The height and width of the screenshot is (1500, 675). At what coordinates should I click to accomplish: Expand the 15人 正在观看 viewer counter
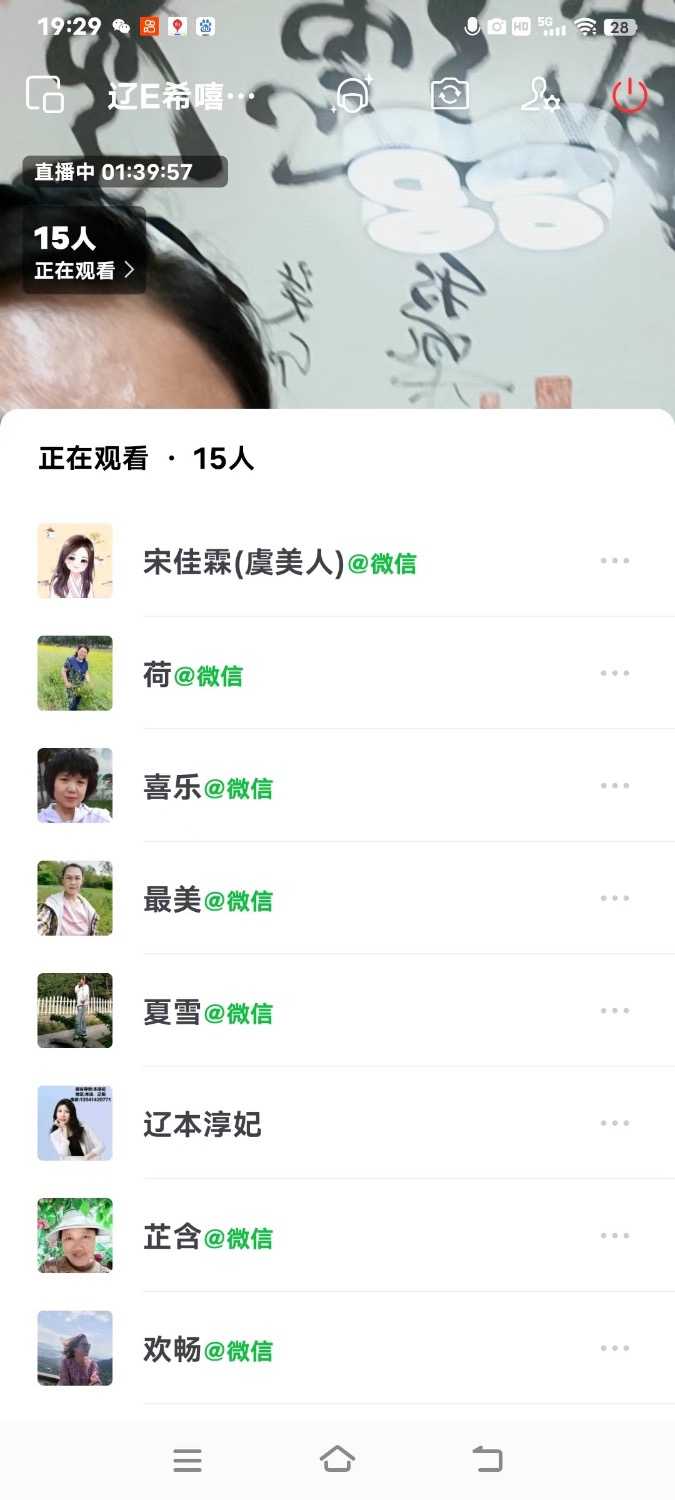coord(84,251)
